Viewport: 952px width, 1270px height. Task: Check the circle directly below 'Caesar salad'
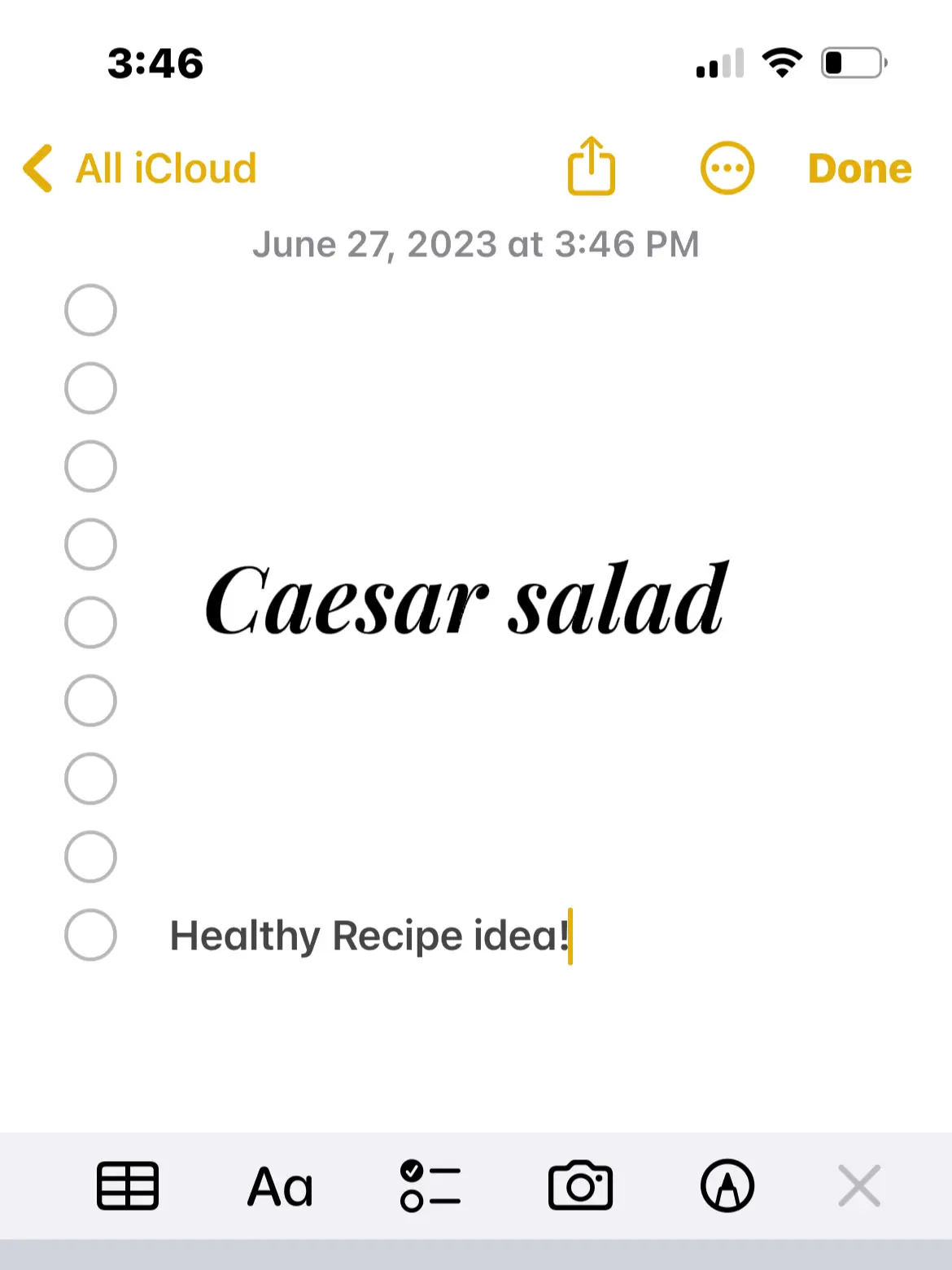[x=90, y=699]
